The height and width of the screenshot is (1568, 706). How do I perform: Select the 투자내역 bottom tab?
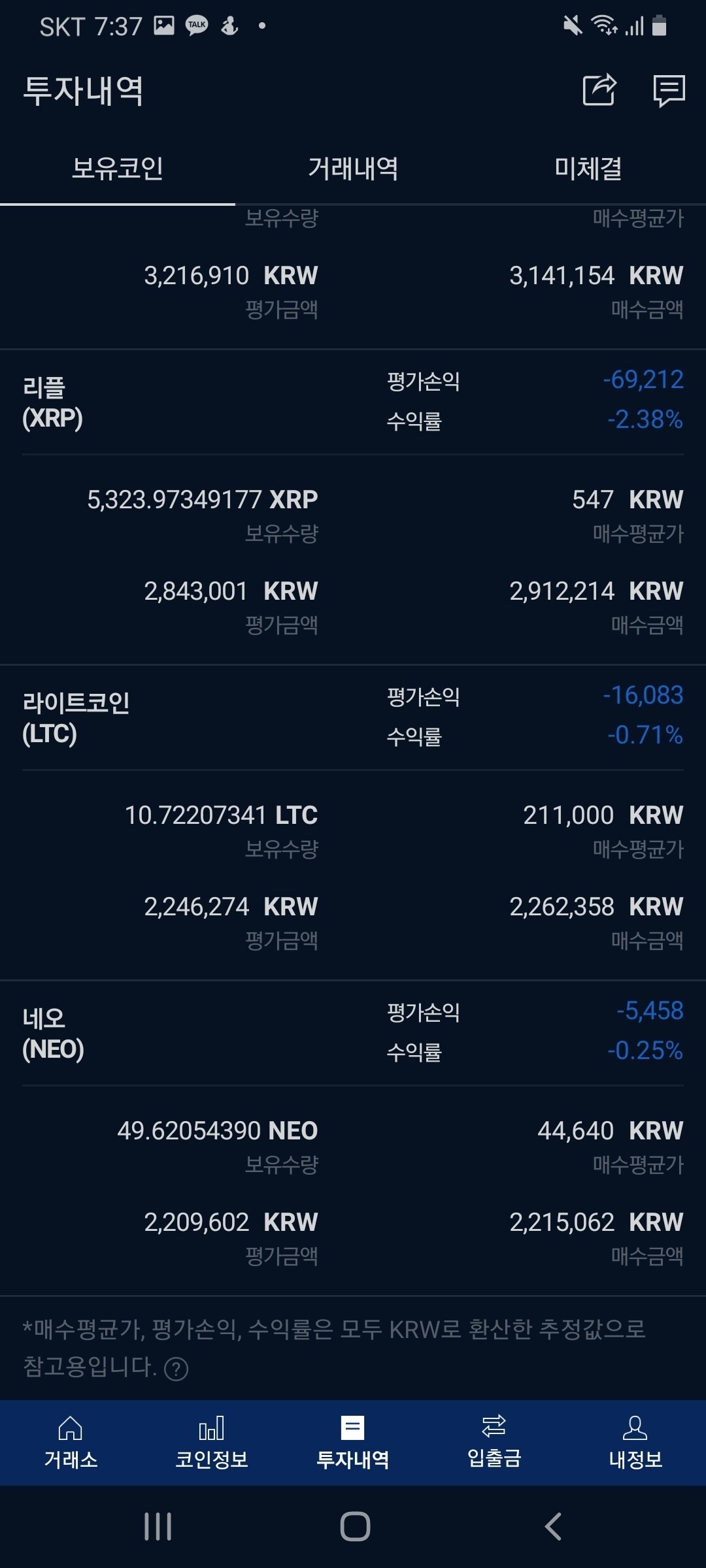pyautogui.click(x=353, y=1443)
